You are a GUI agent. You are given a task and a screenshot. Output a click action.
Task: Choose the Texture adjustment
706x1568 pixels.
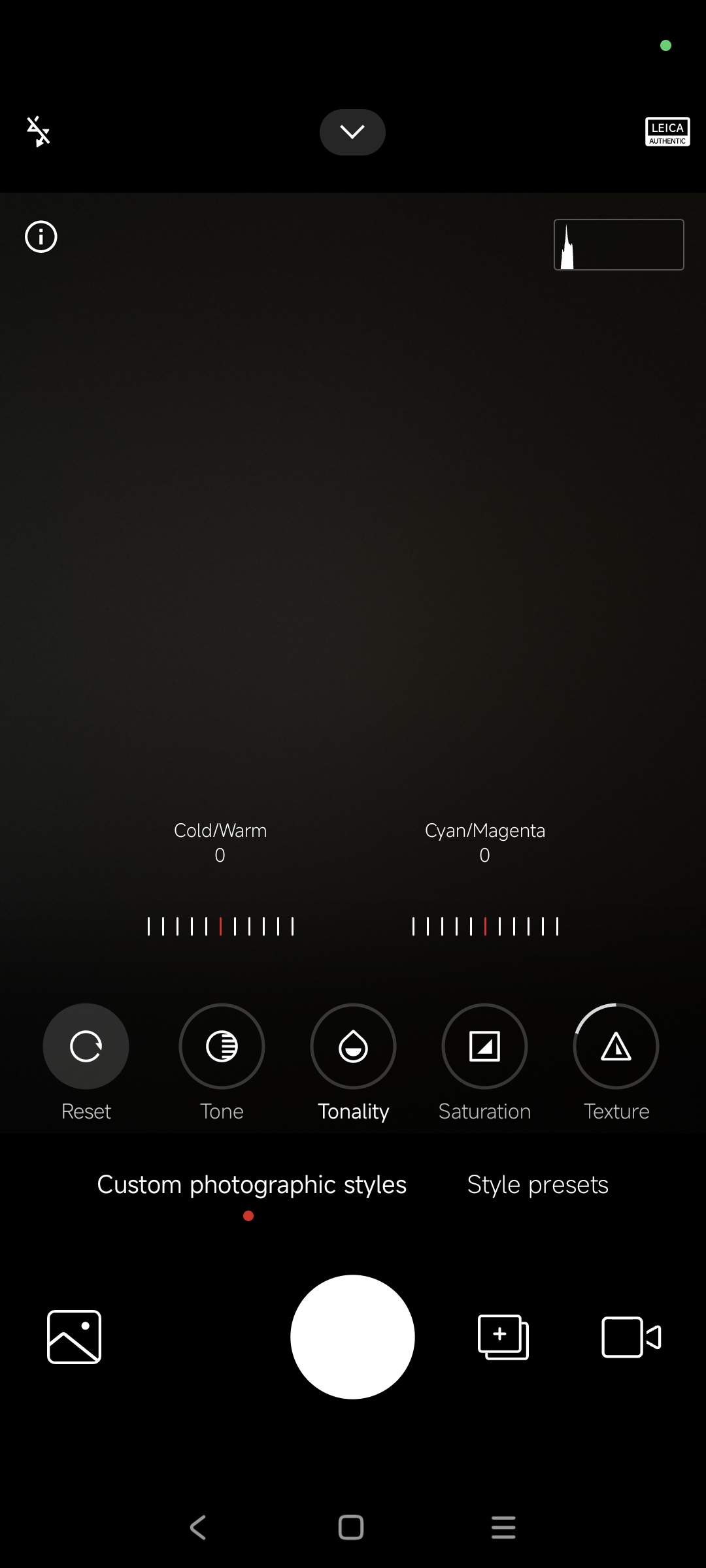point(616,1046)
